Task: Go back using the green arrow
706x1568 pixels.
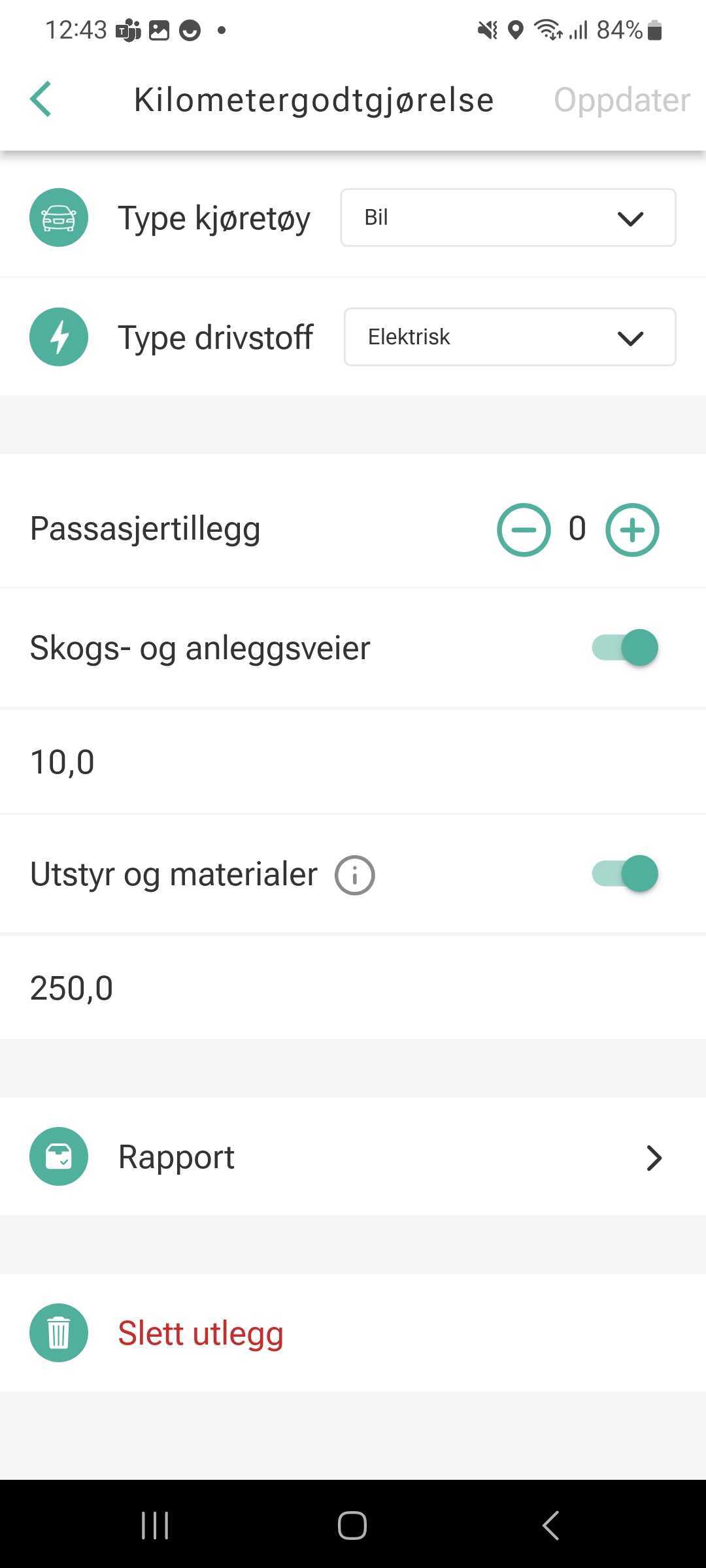Action: pyautogui.click(x=41, y=99)
